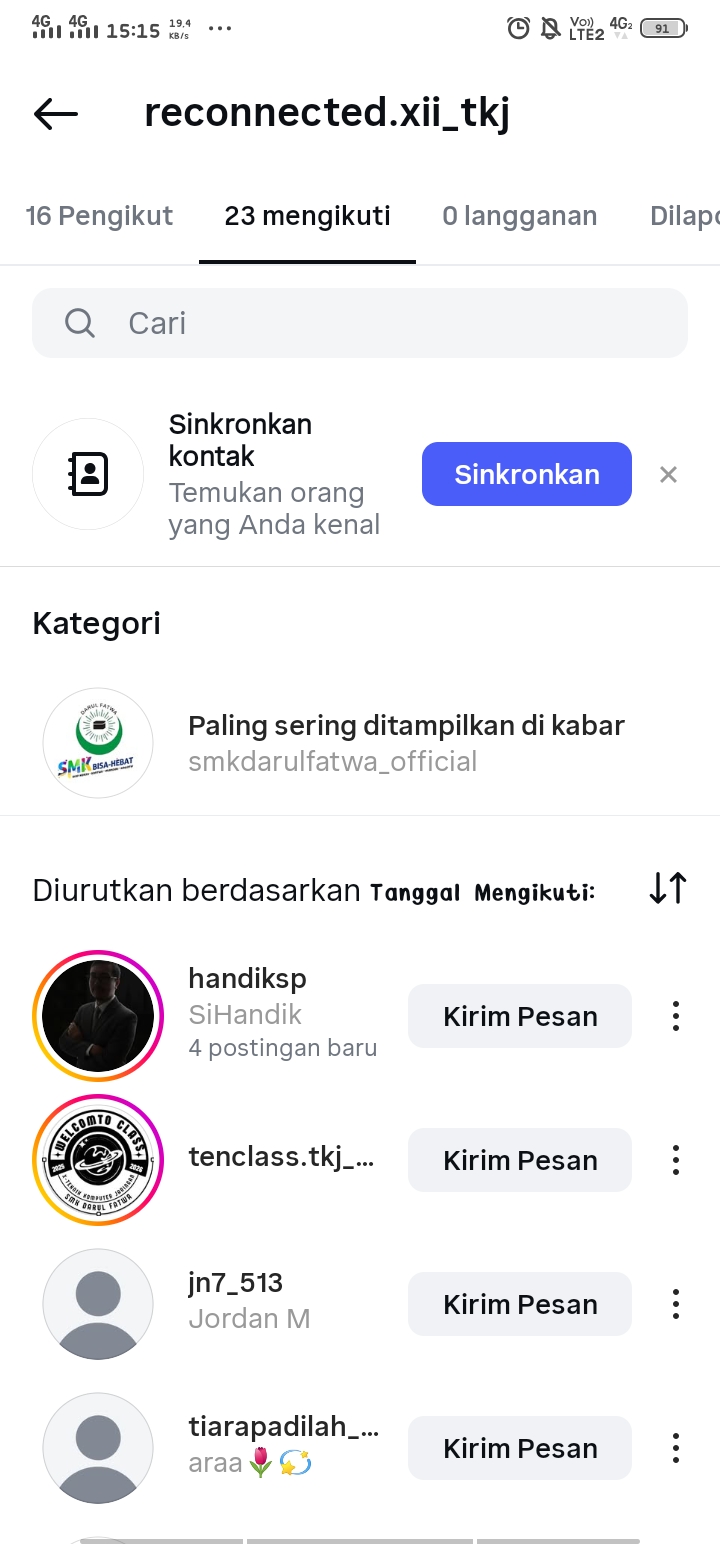Tap Kirim Pesan for tiarapadilah
Viewport: 720px width, 1544px height.
(520, 1448)
